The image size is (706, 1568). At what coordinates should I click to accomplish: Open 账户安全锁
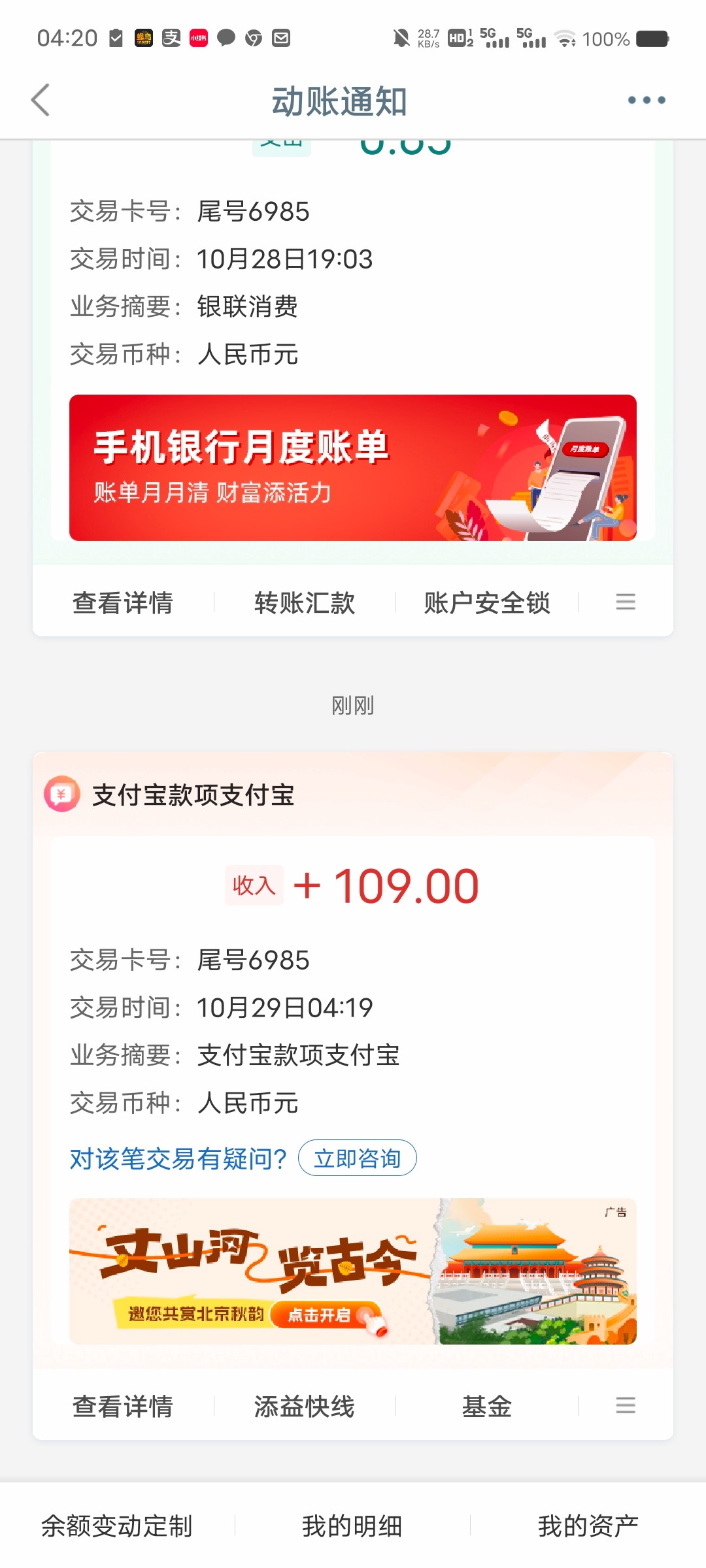(x=487, y=602)
